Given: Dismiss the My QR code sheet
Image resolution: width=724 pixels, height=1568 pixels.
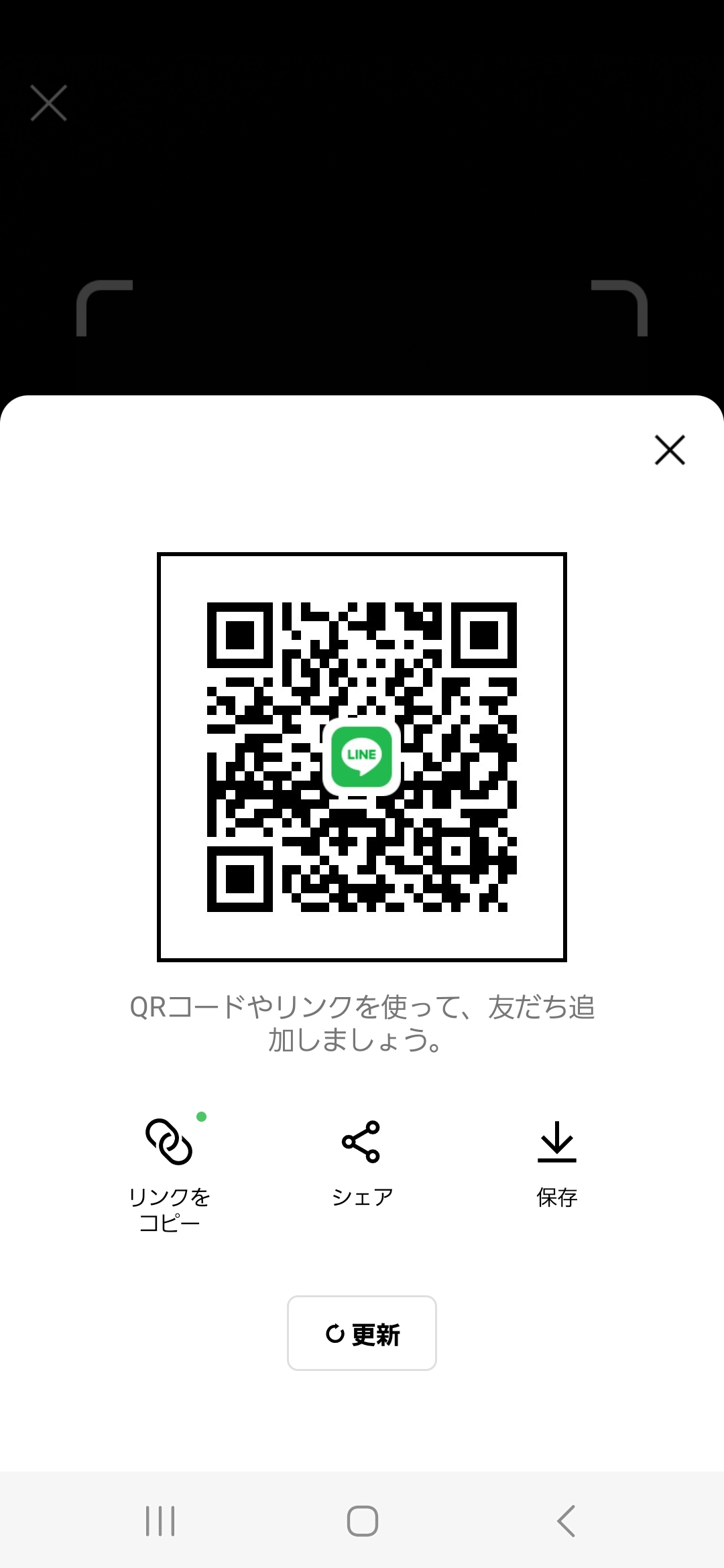Looking at the screenshot, I should [670, 450].
